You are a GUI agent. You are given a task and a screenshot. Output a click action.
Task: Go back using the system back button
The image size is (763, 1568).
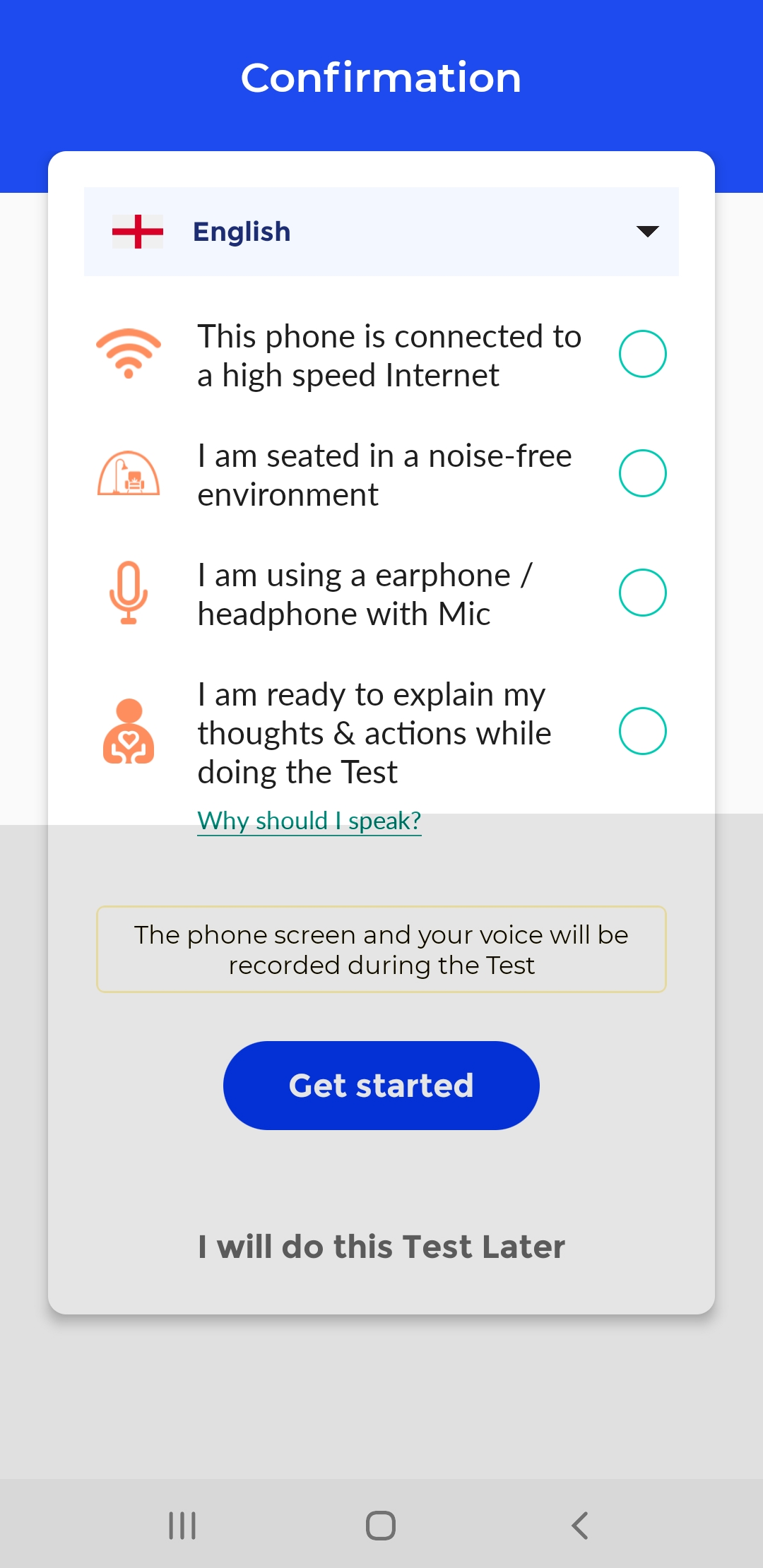pos(579,1526)
